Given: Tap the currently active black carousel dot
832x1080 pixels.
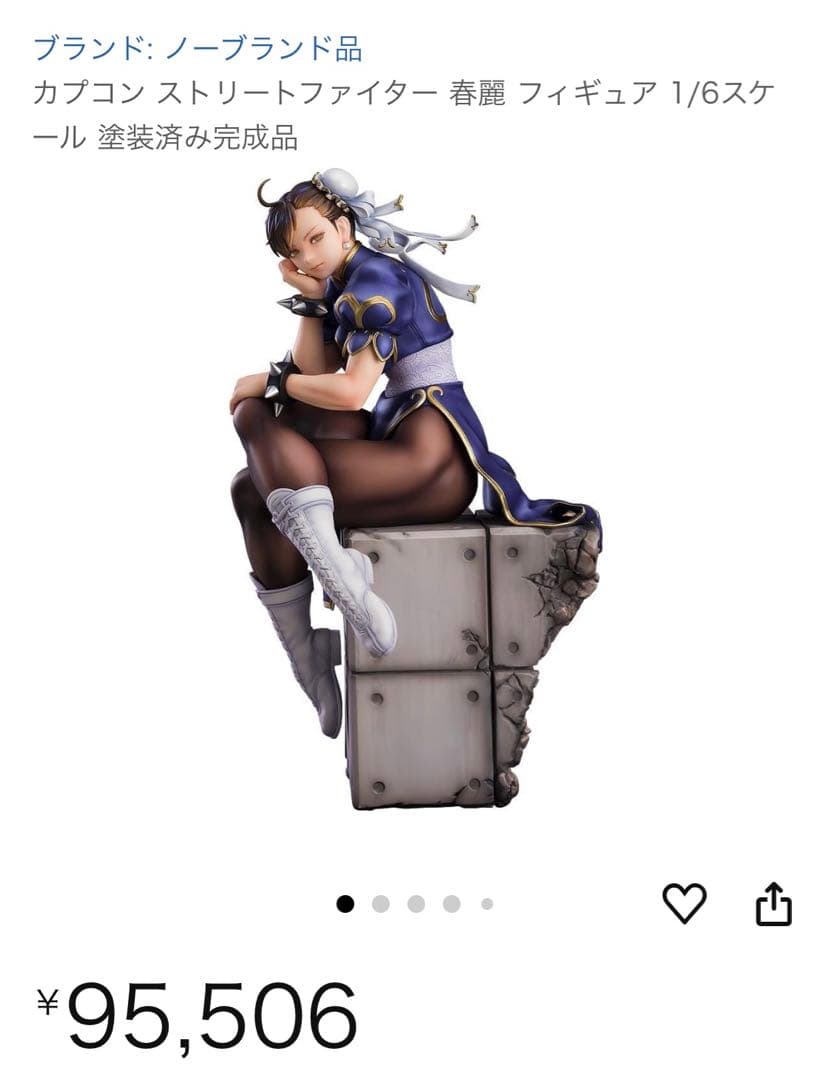Looking at the screenshot, I should click(x=345, y=905).
